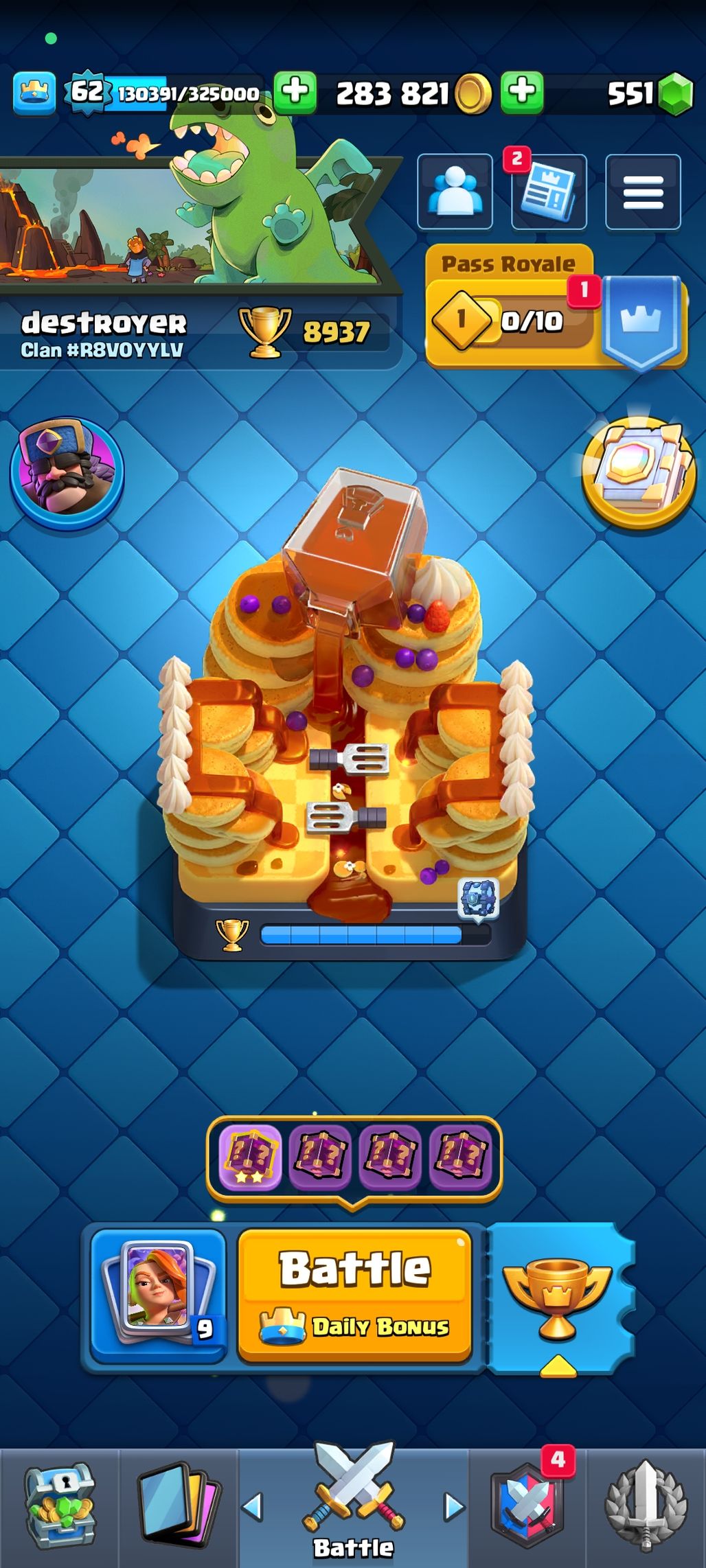
Task: Open the gem shop via green gem
Action: pyautogui.click(x=674, y=93)
